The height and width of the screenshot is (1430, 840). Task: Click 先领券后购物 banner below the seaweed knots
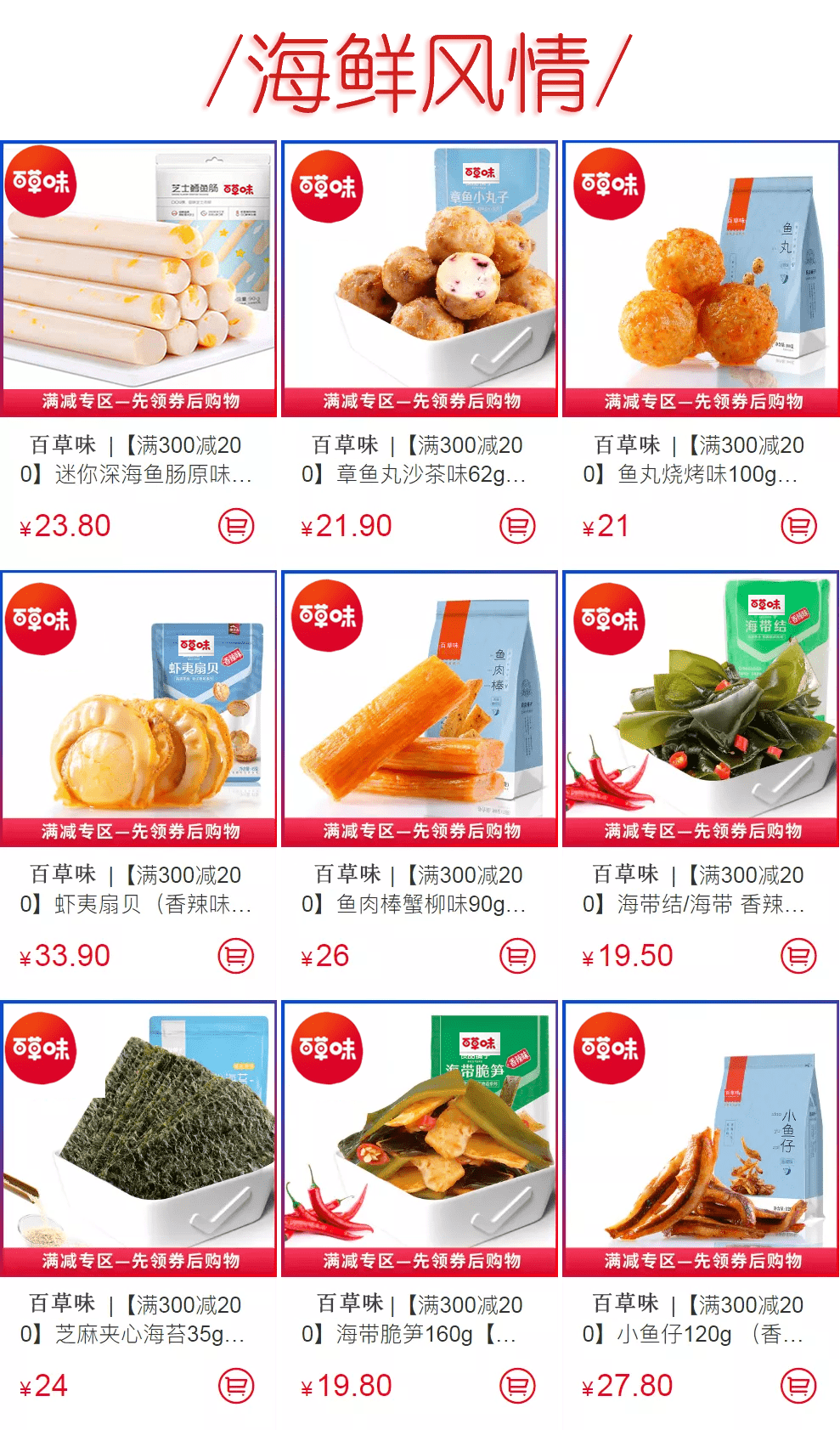click(698, 830)
